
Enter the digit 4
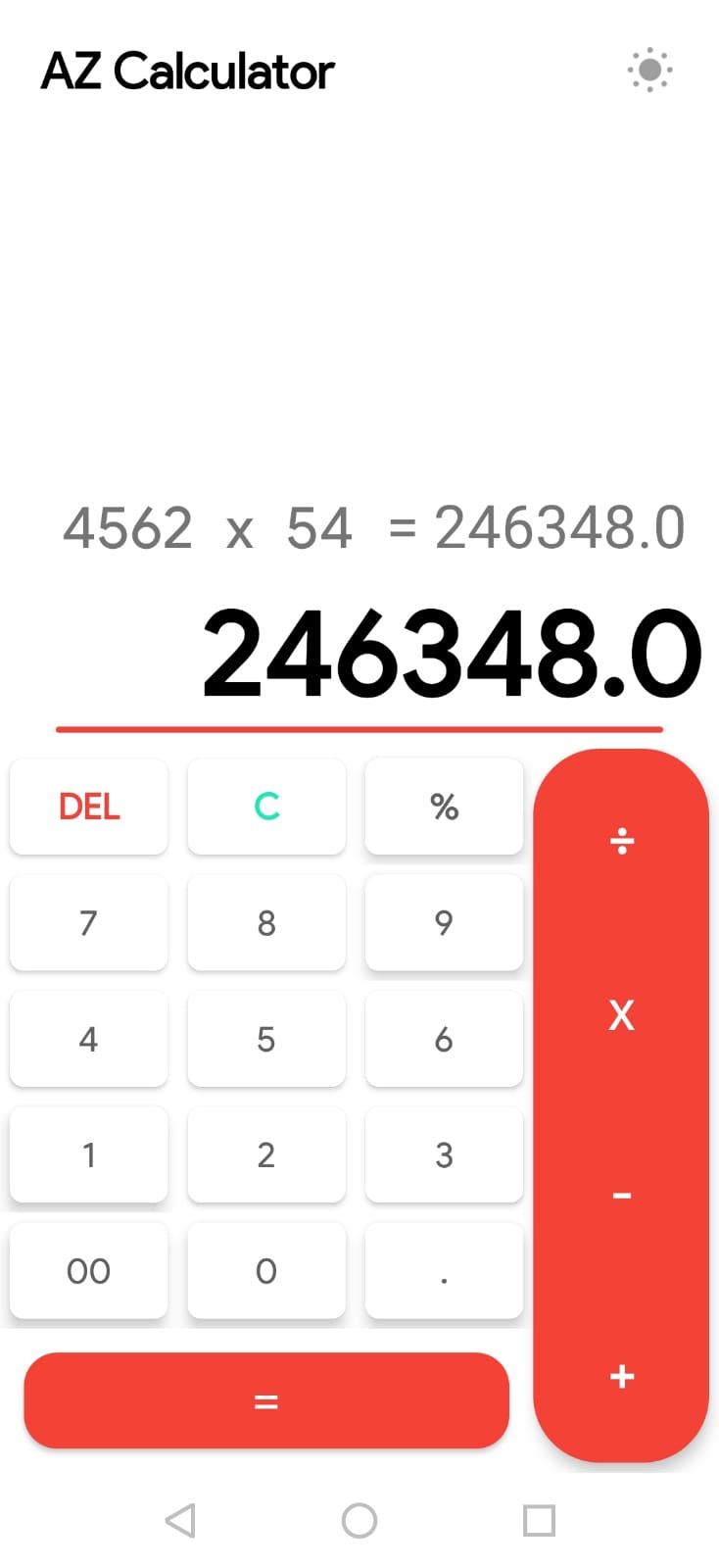tap(89, 1039)
